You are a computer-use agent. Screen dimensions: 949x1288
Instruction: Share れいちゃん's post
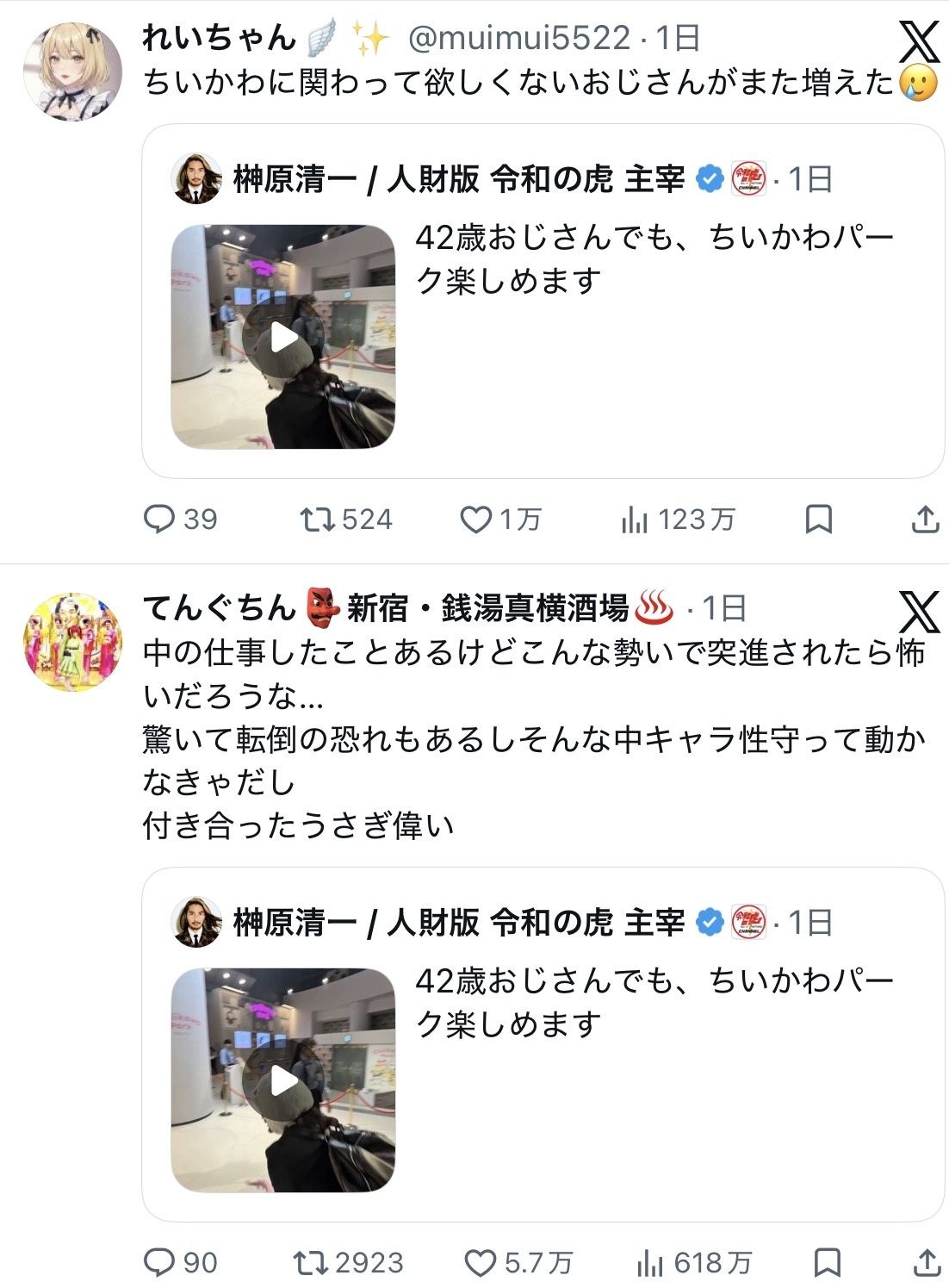(x=925, y=520)
